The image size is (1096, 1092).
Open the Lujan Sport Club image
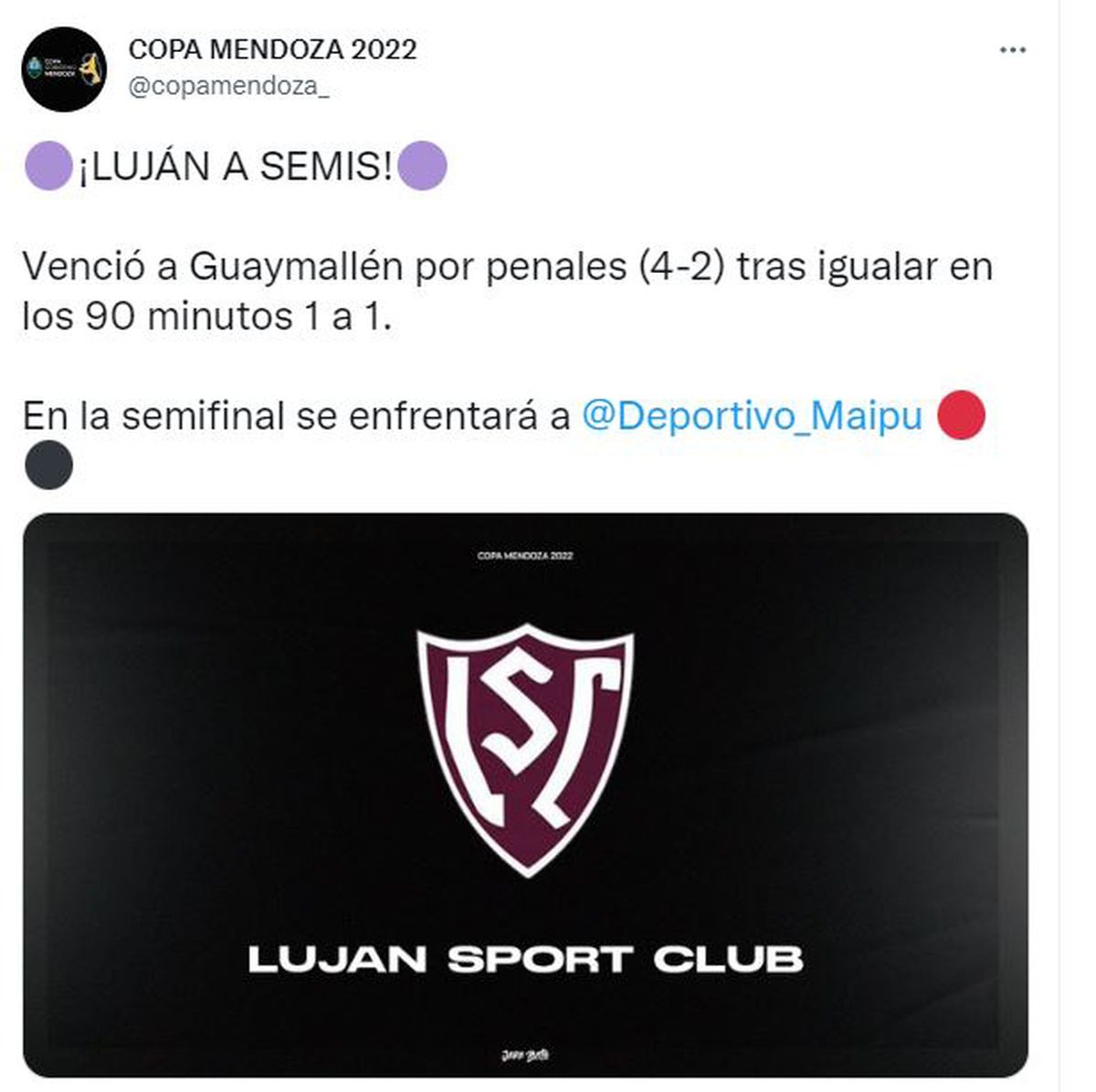(525, 794)
